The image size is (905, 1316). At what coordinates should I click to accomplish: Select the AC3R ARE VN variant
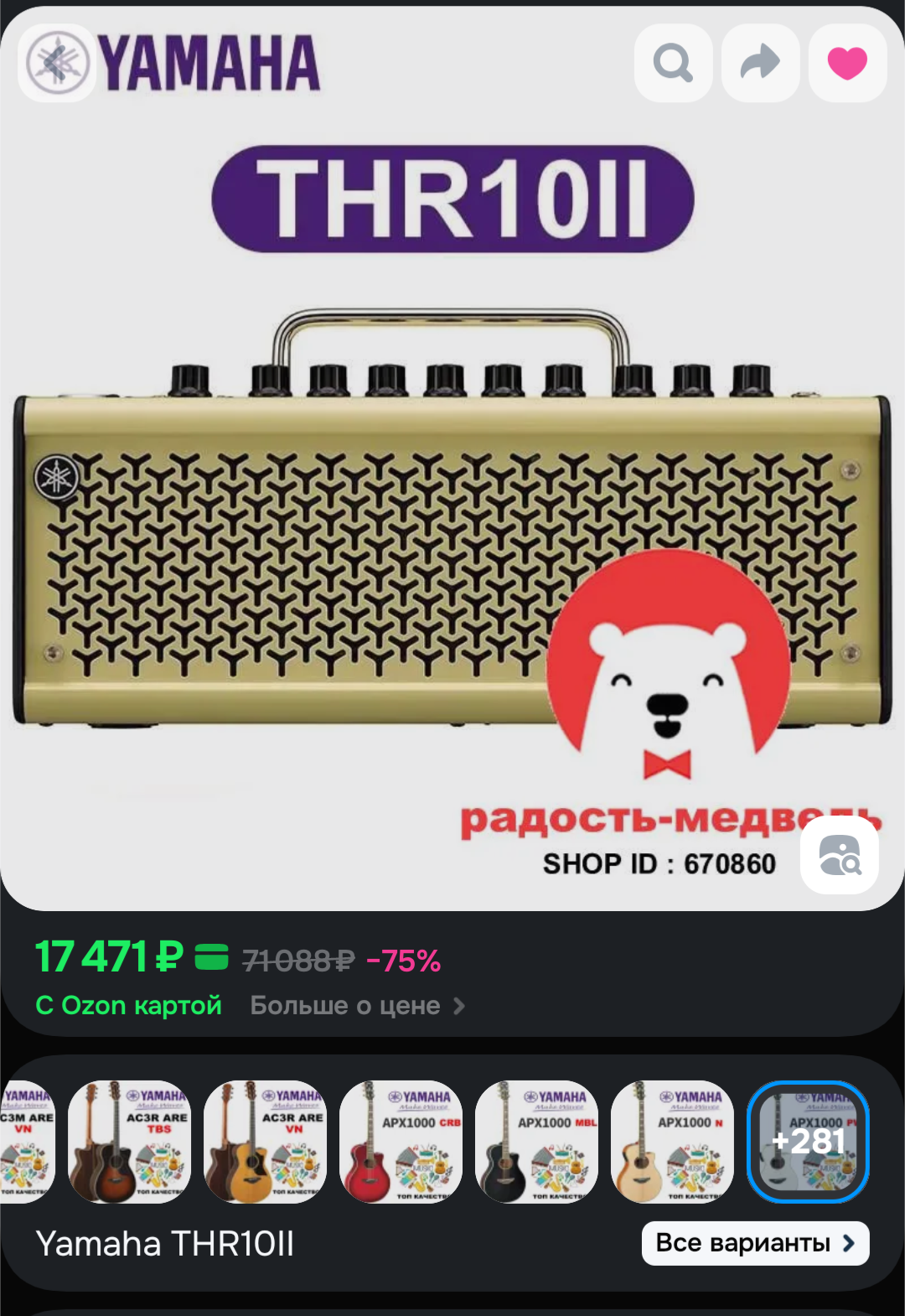point(266,1142)
